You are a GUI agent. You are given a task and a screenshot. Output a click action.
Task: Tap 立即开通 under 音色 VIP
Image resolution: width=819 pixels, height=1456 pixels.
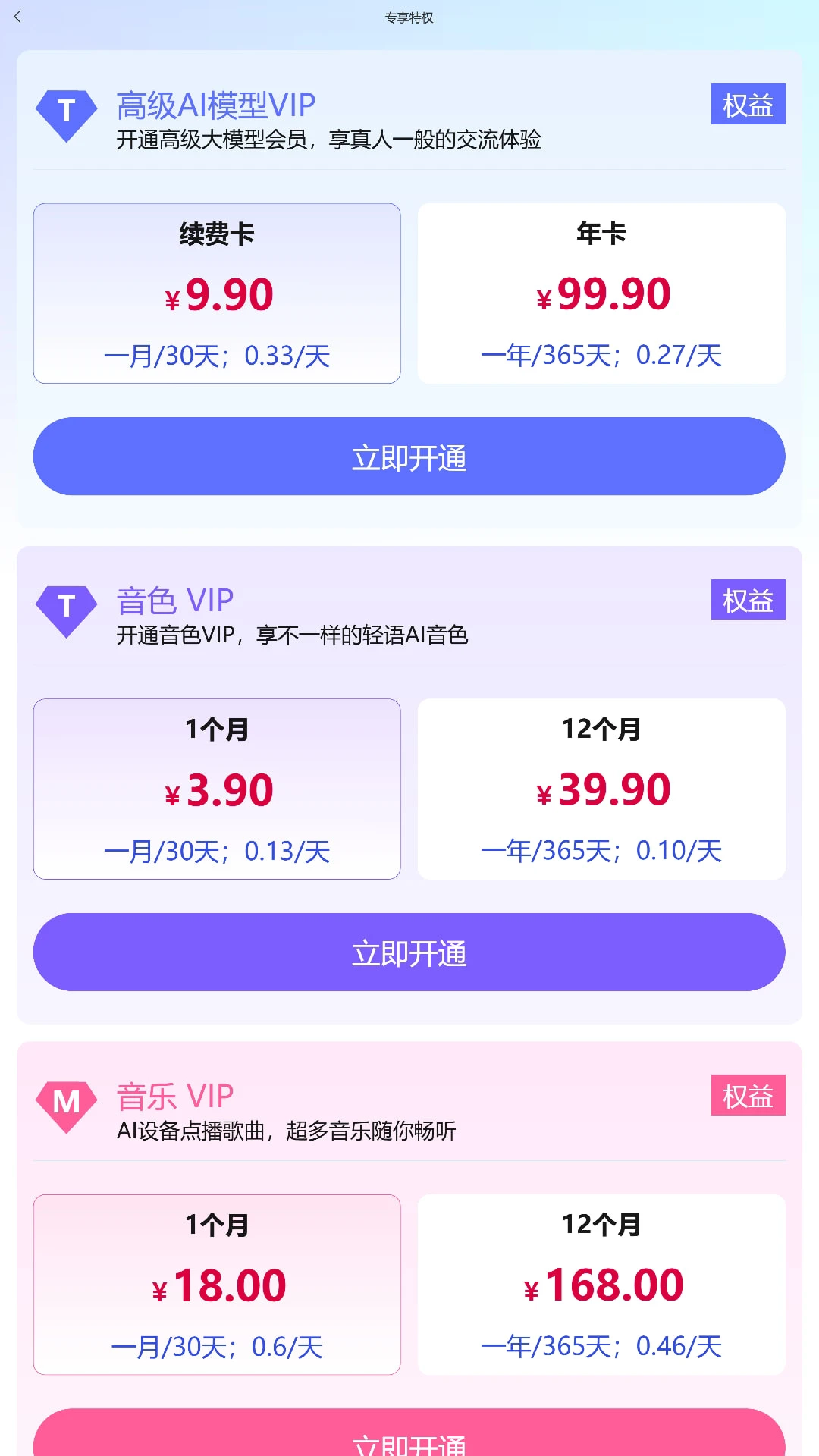pos(409,952)
